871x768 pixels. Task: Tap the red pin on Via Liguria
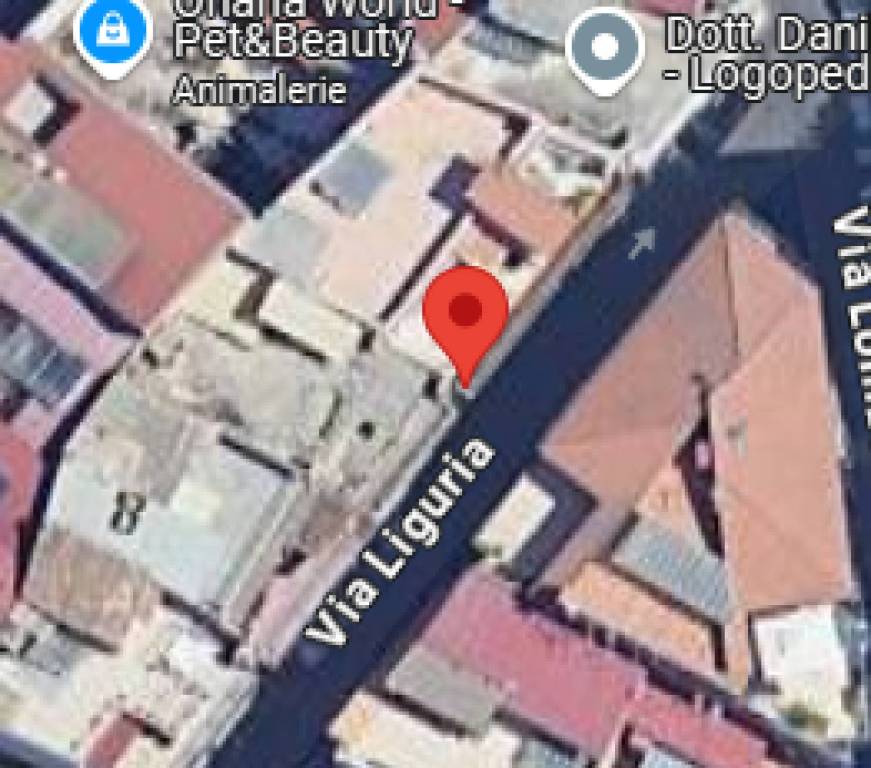click(465, 313)
